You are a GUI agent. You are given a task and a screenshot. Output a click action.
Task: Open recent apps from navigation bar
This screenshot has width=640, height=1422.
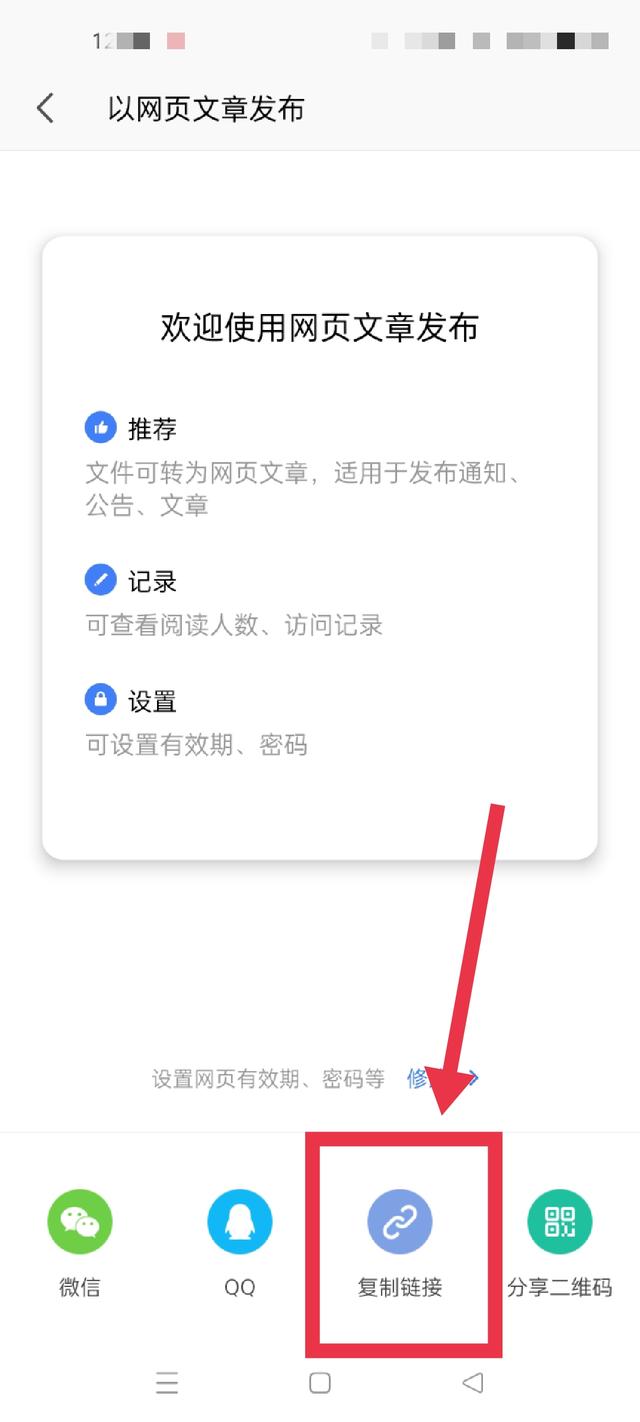167,1383
